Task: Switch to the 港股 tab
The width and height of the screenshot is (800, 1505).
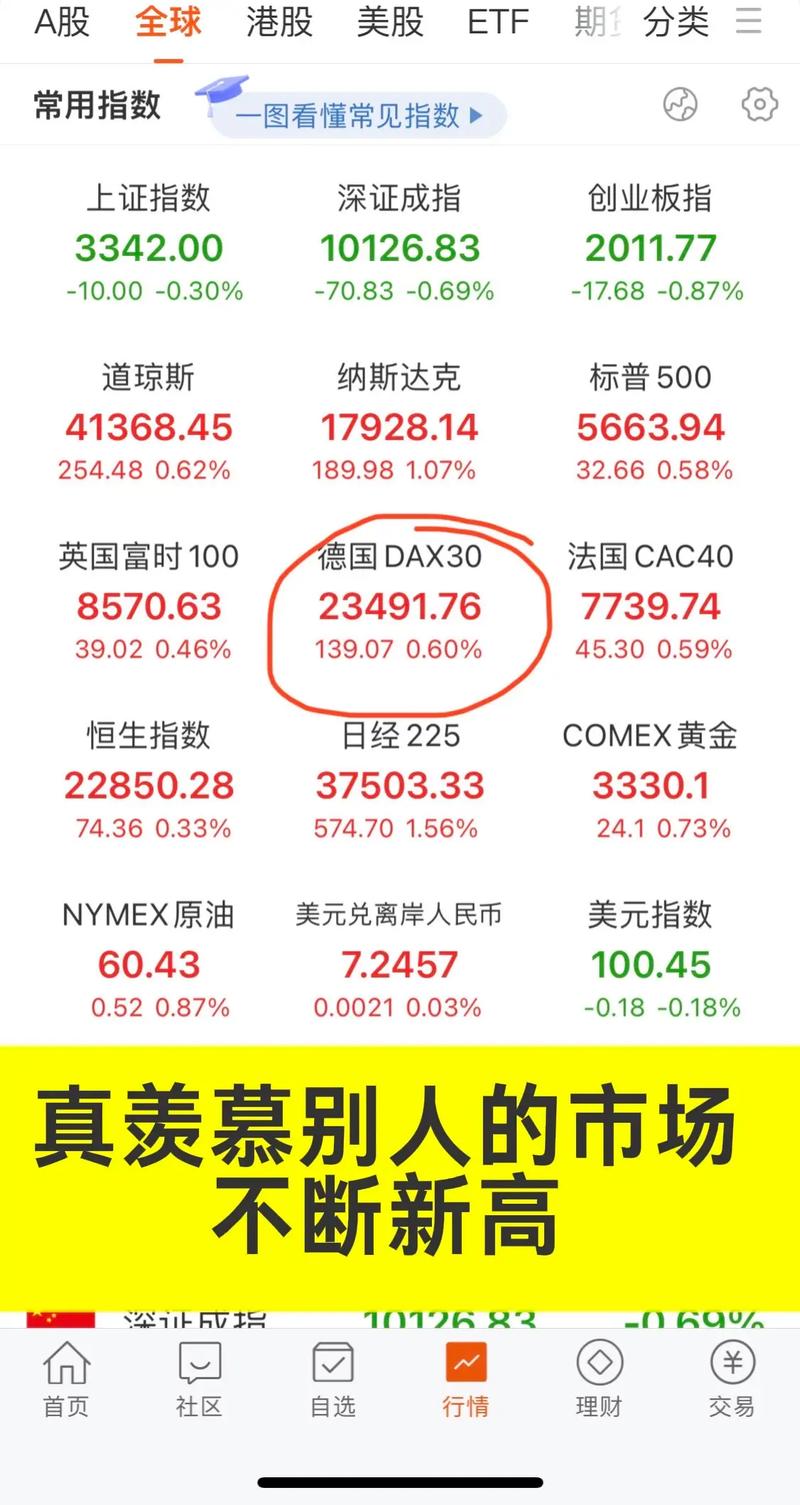Action: [x=279, y=22]
